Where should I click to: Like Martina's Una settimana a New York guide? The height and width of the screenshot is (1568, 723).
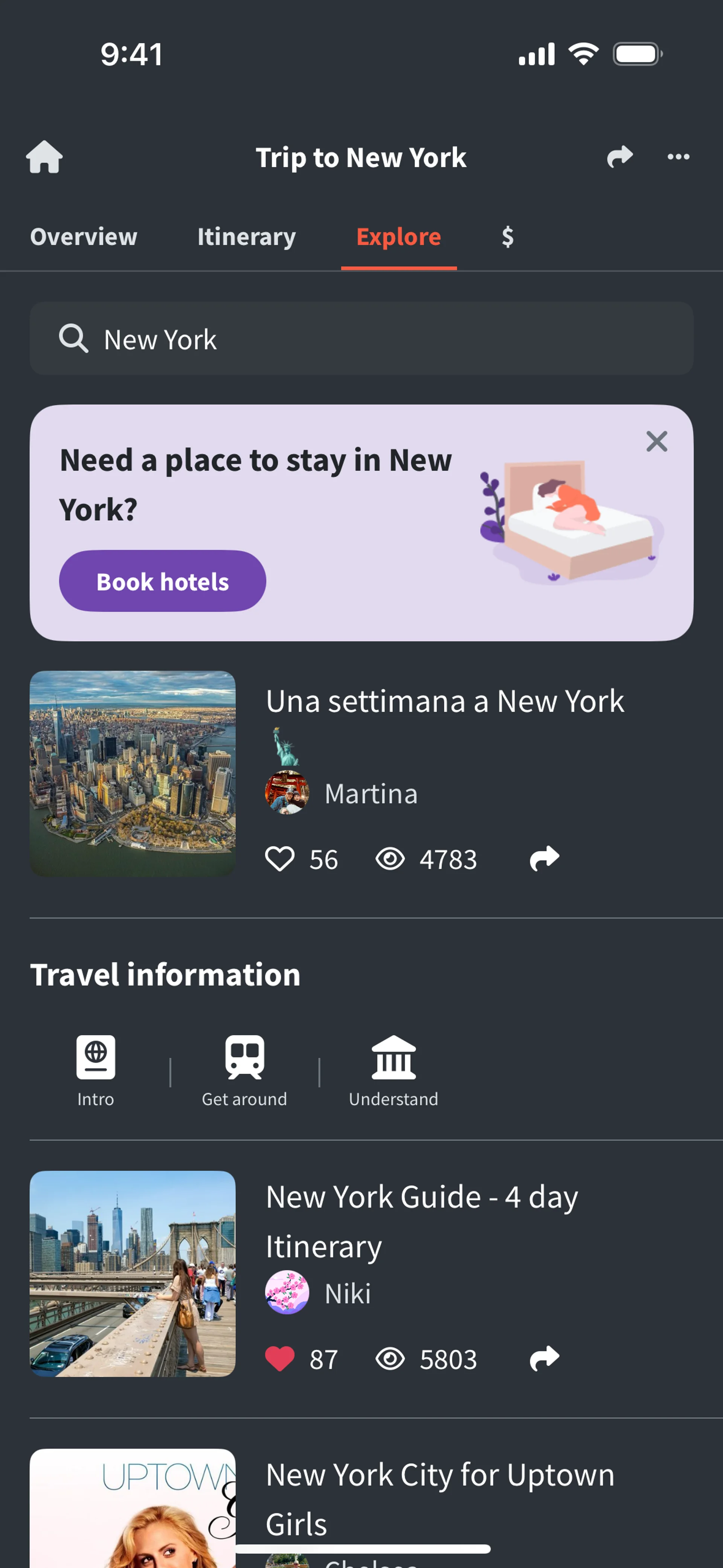tap(280, 859)
